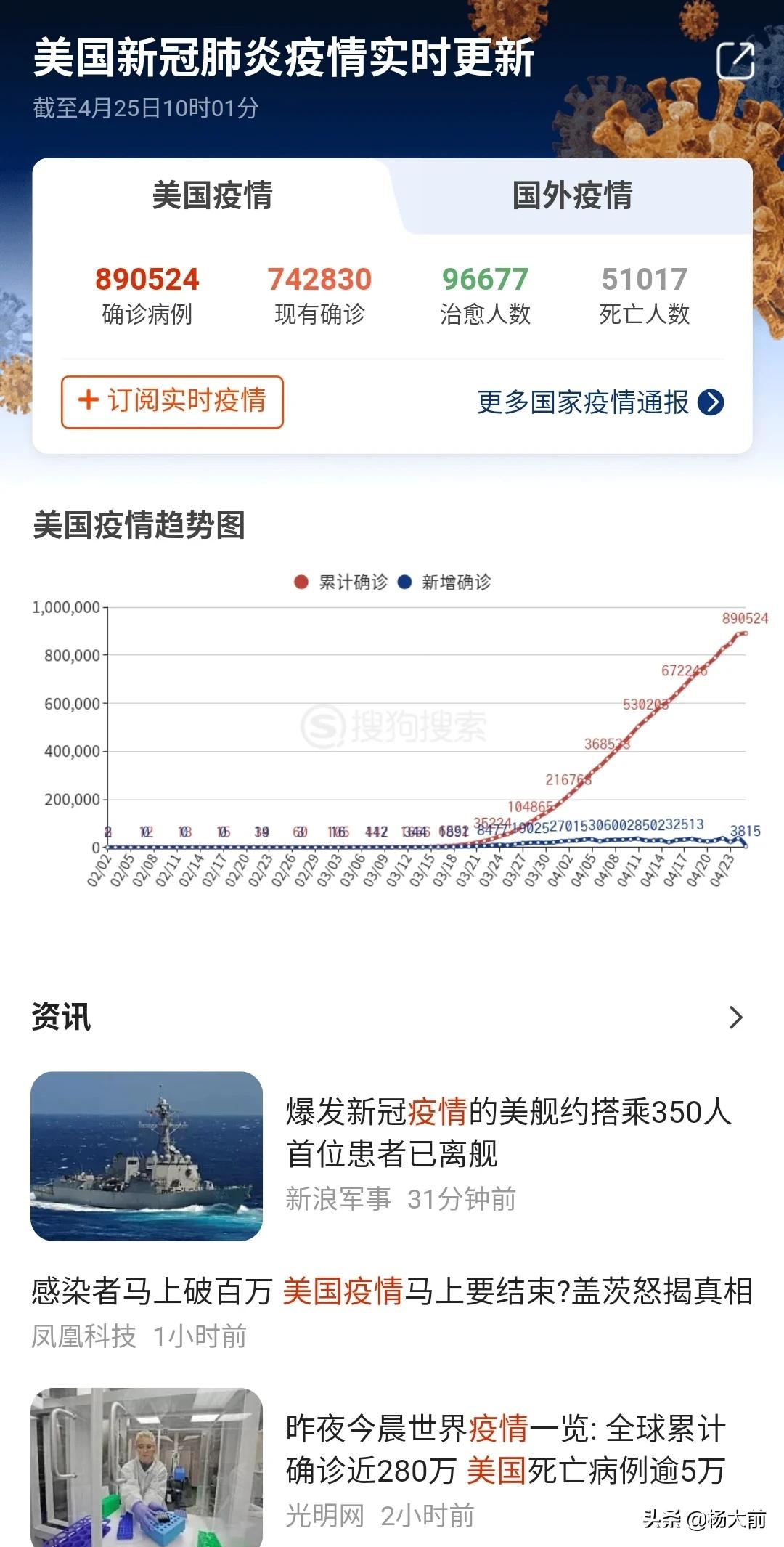Share the US epidemic update page
Viewport: 784px width, 1547px height.
click(x=735, y=60)
